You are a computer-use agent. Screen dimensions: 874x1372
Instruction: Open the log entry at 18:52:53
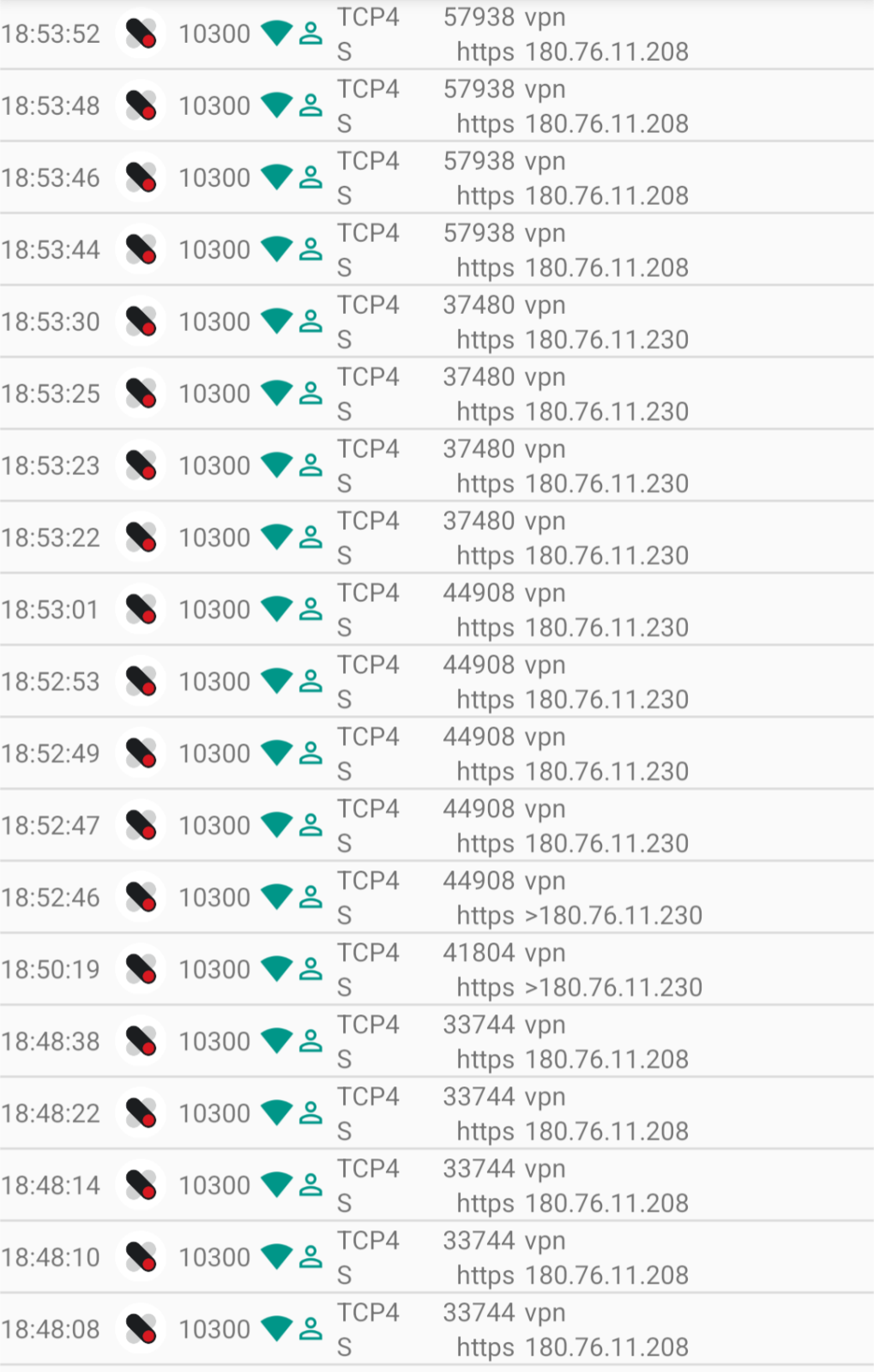coord(437,683)
